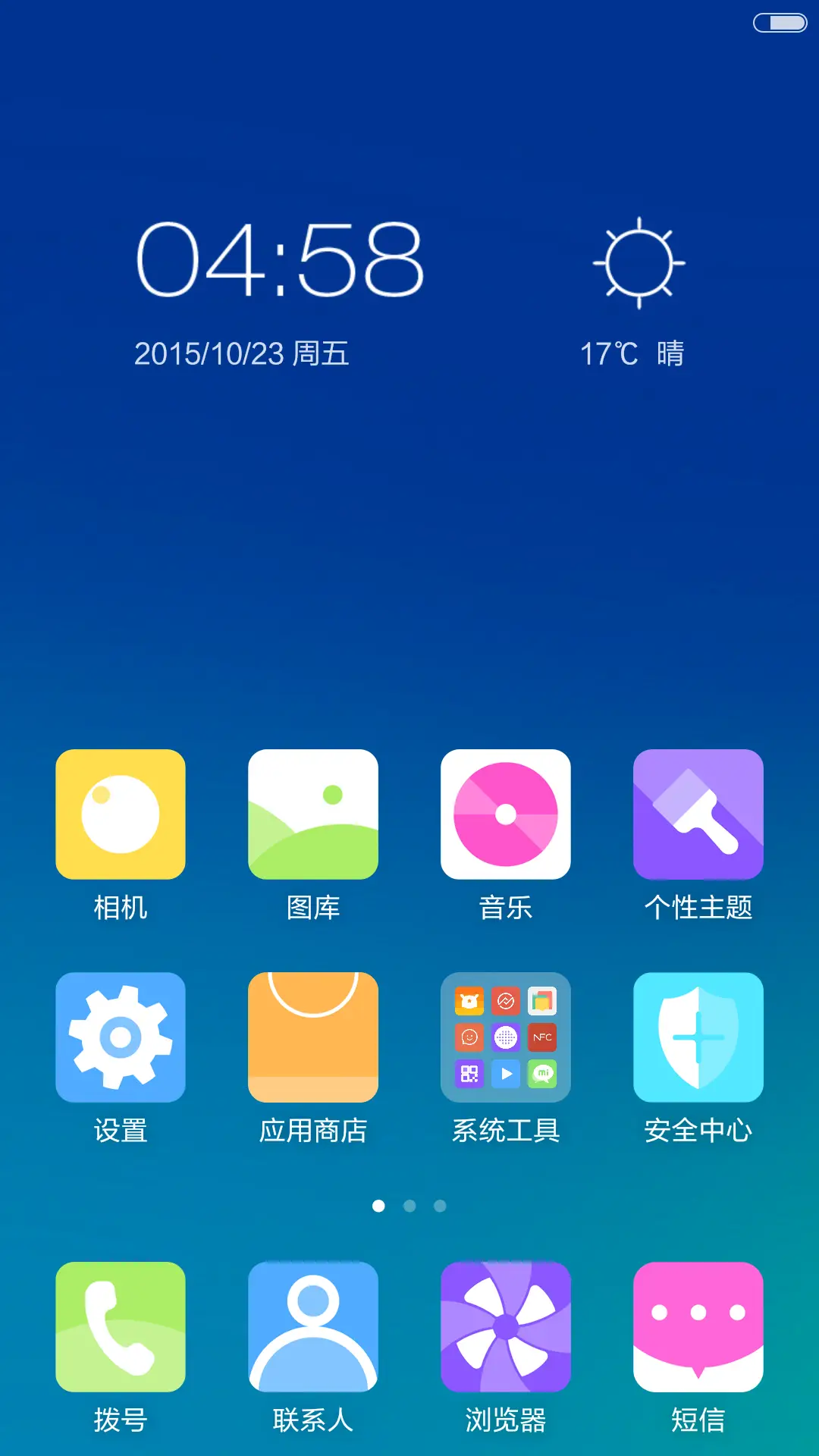The width and height of the screenshot is (819, 1456).
Task: Open the 拨号 phone dialer
Action: (x=121, y=1327)
